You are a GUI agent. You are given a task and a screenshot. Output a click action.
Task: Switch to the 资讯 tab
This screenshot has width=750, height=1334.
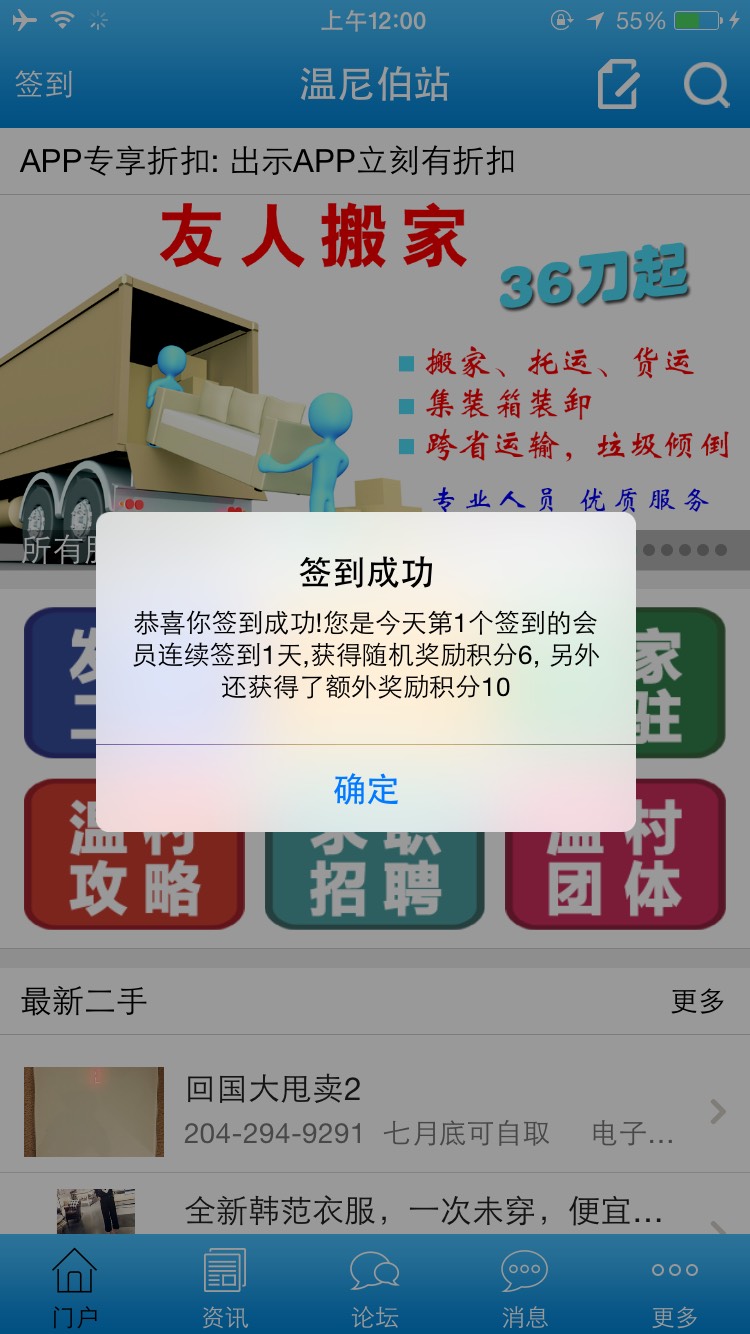(x=225, y=1285)
